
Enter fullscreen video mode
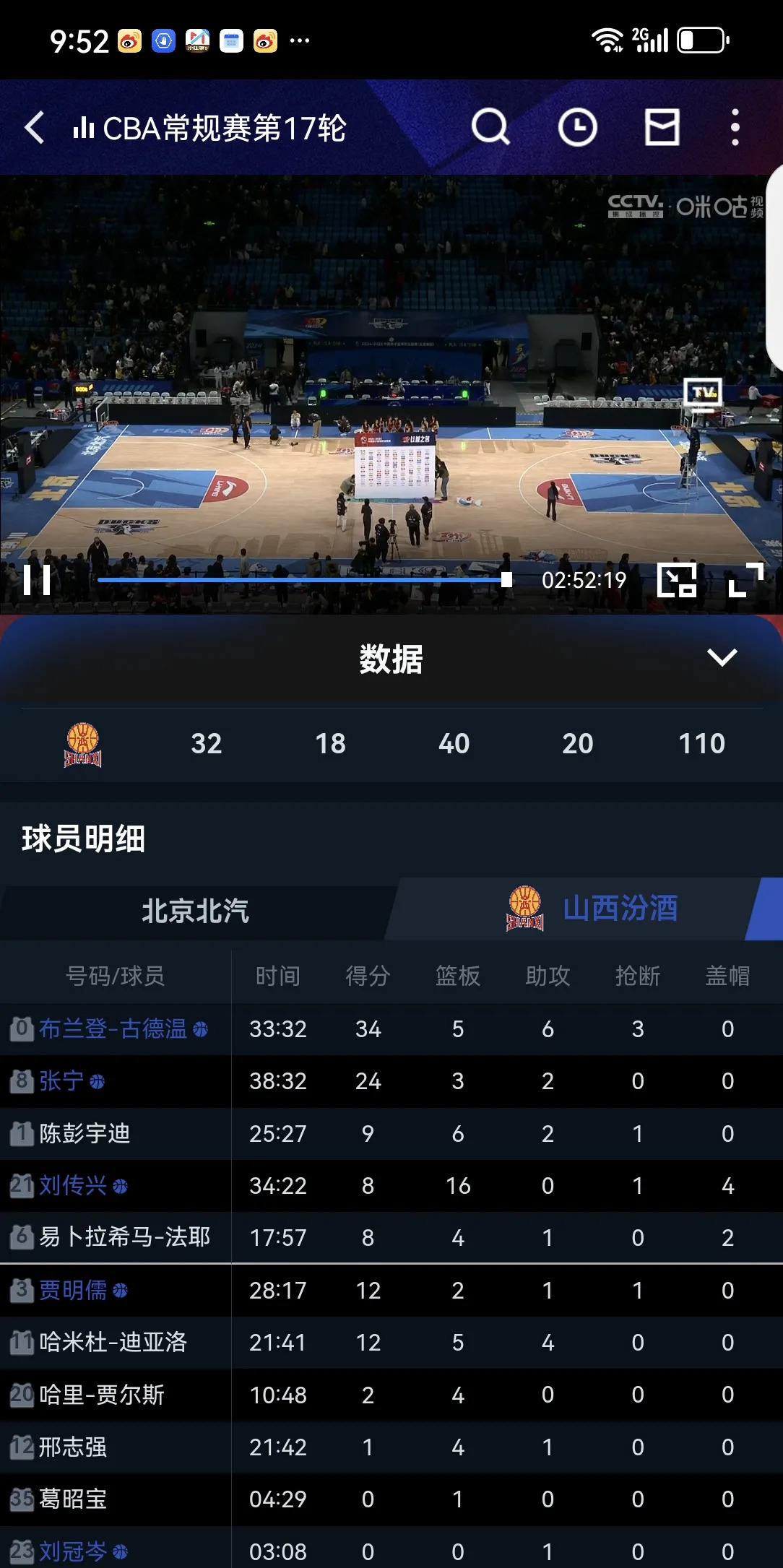tap(745, 580)
